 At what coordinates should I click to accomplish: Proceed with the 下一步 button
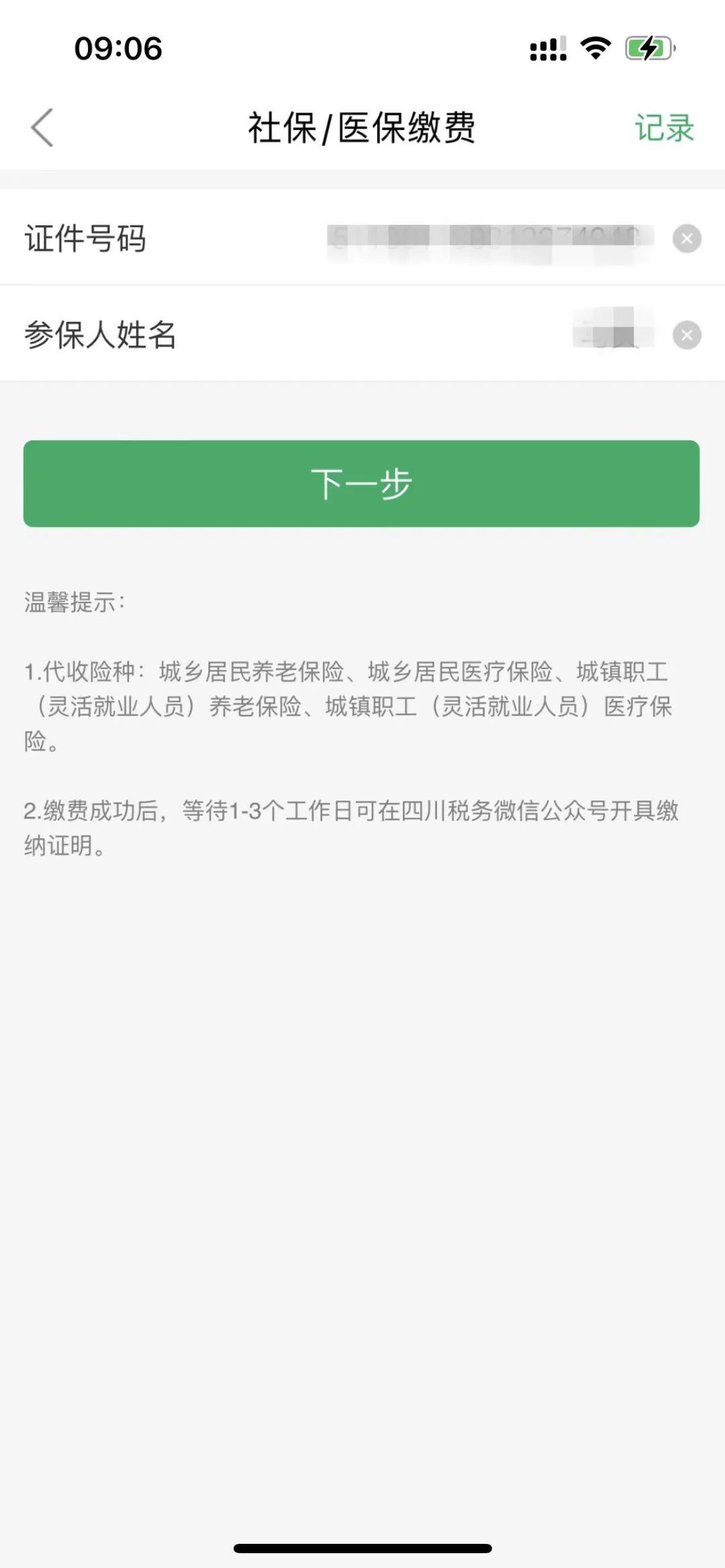[361, 484]
